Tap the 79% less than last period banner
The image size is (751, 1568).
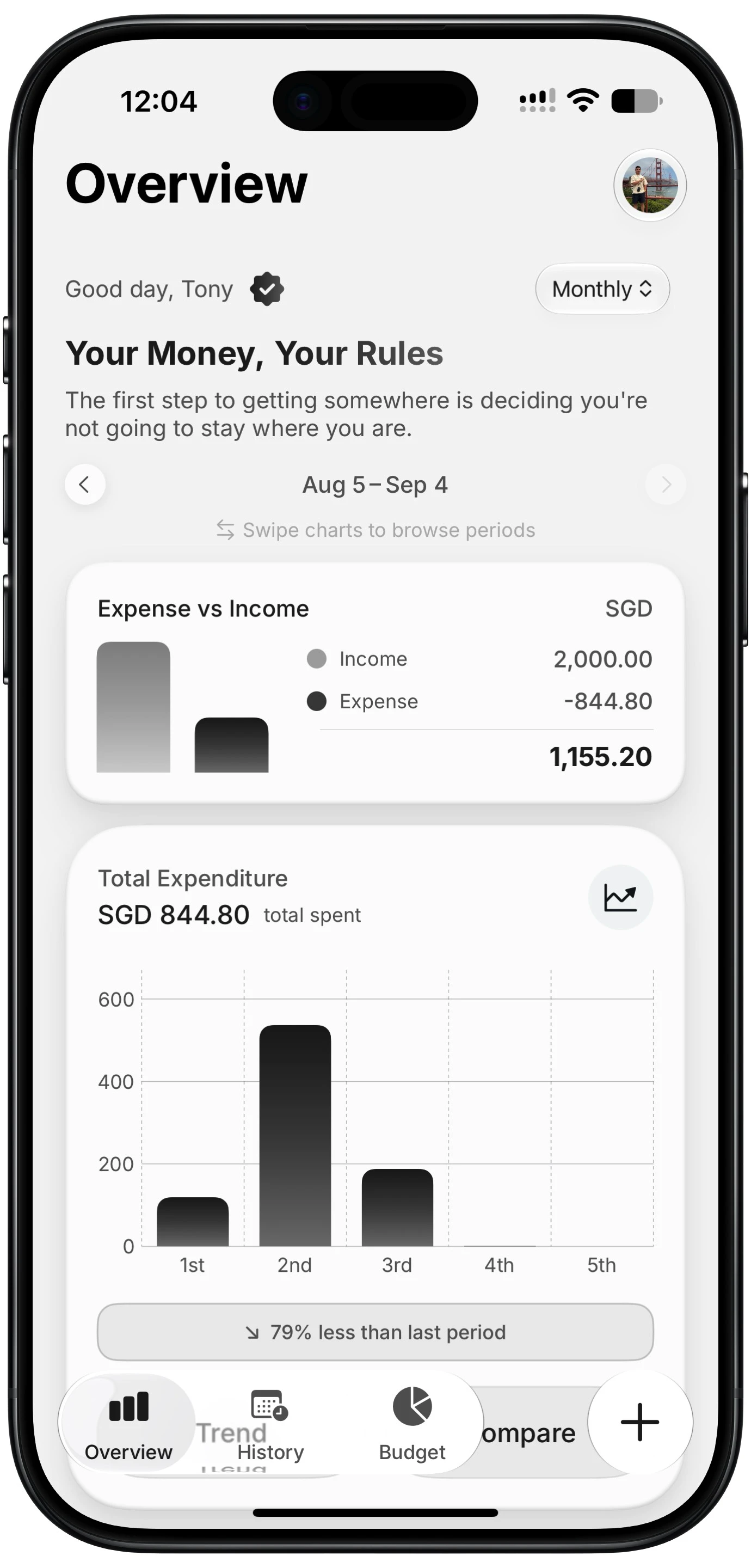coord(375,1332)
